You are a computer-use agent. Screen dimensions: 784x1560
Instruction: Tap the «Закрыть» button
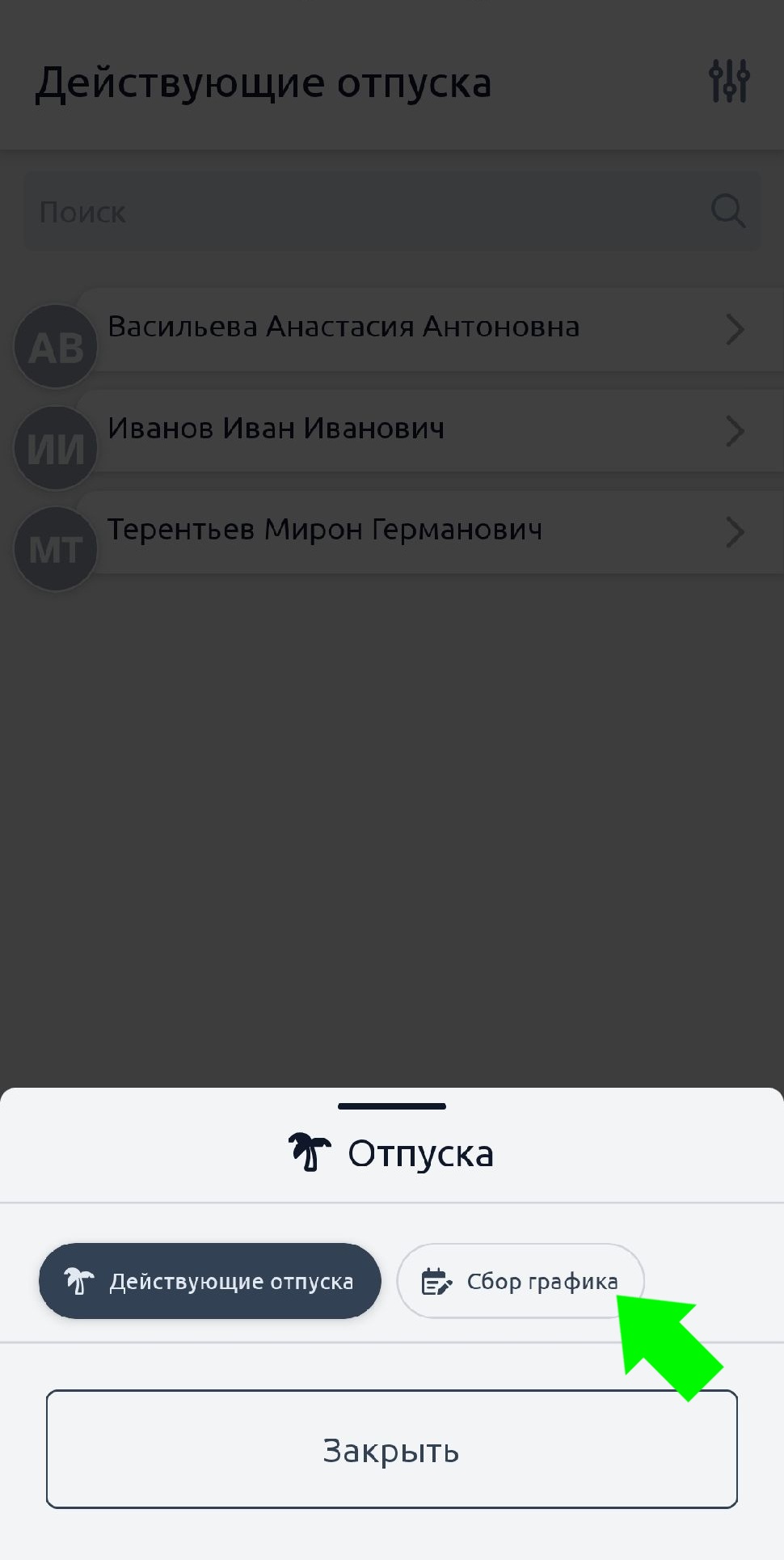point(391,1449)
